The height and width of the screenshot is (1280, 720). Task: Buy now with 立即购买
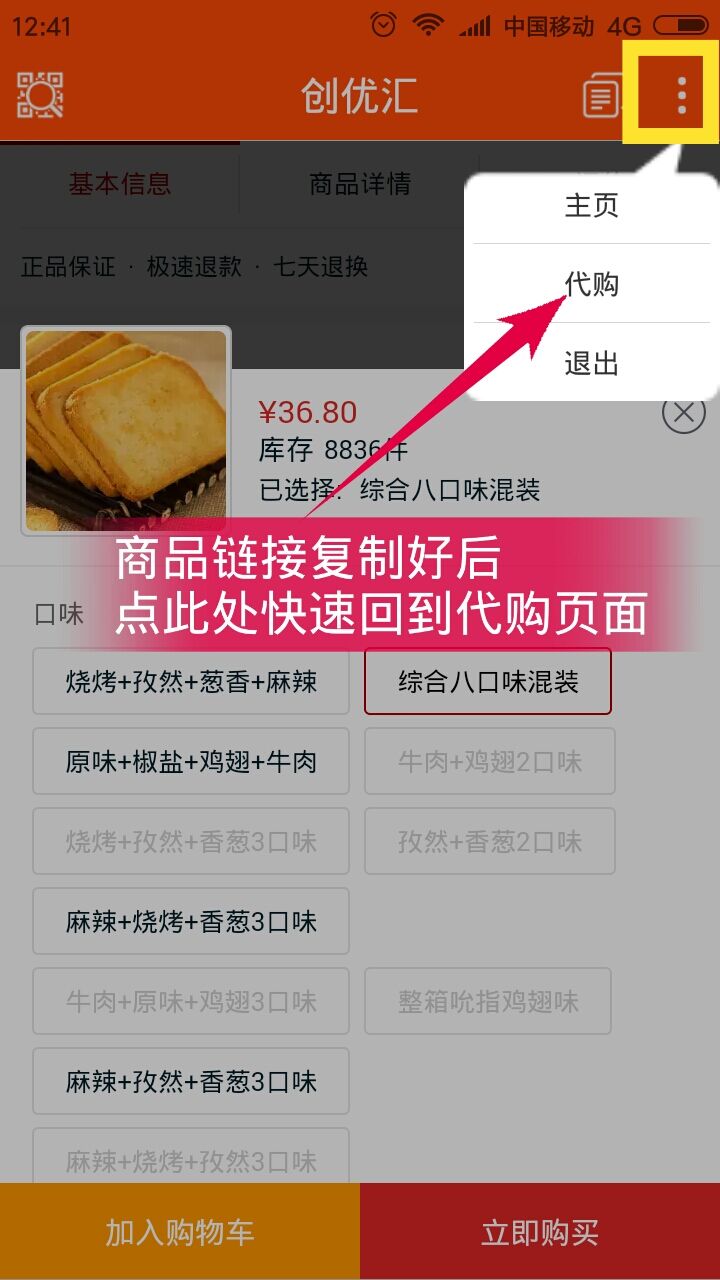pyautogui.click(x=540, y=1232)
